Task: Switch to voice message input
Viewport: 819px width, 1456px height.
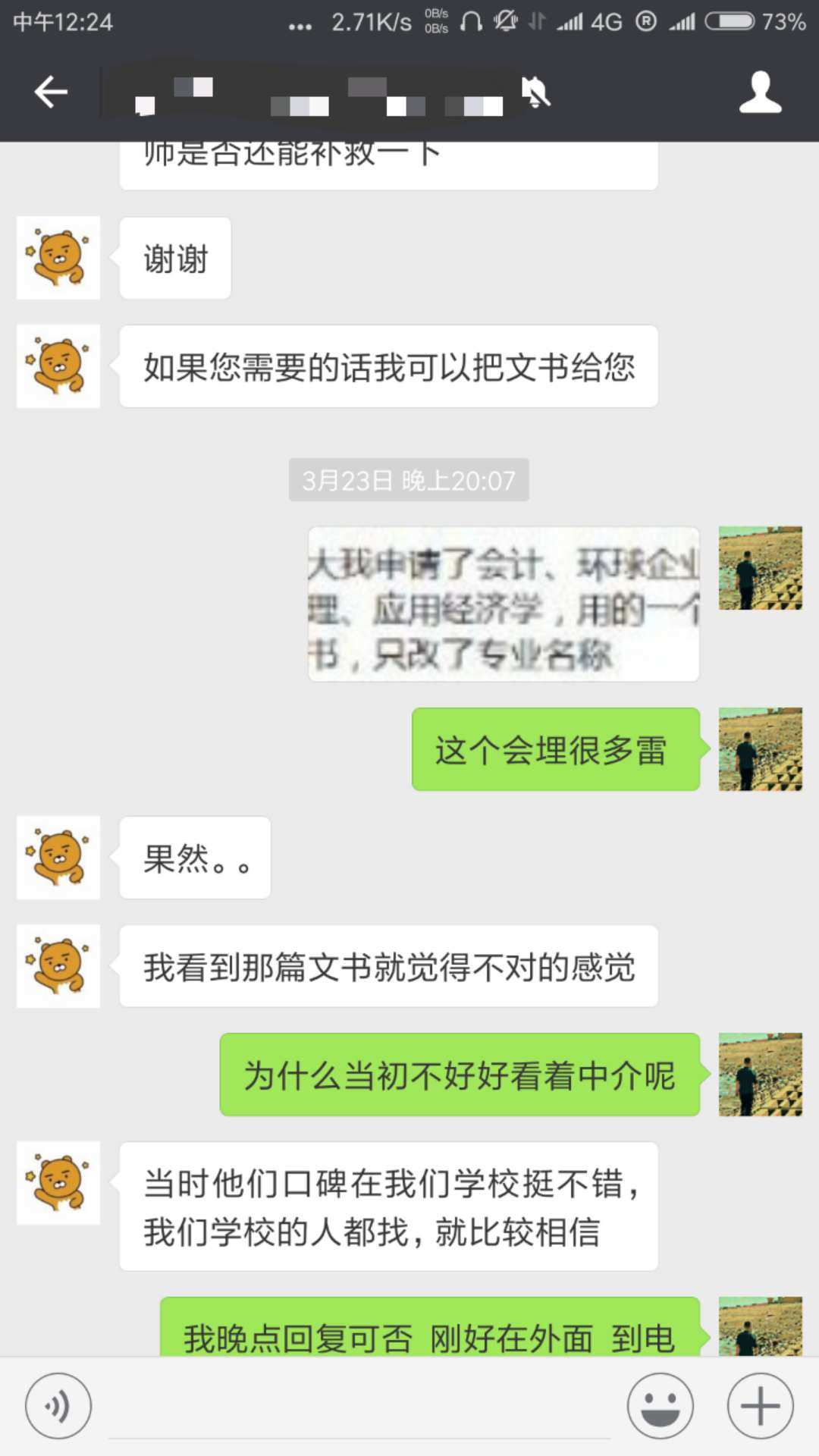Action: click(58, 1405)
